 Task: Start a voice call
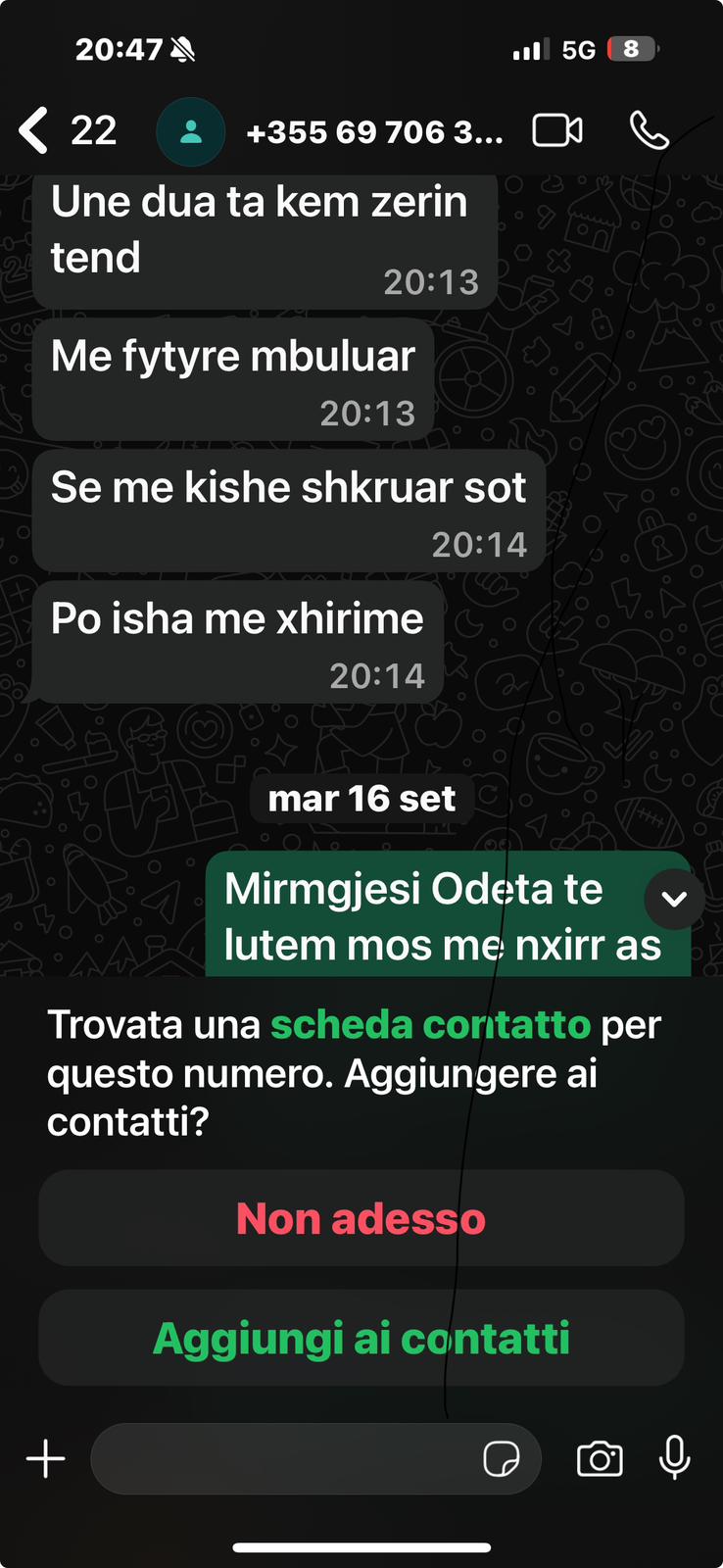click(x=649, y=130)
